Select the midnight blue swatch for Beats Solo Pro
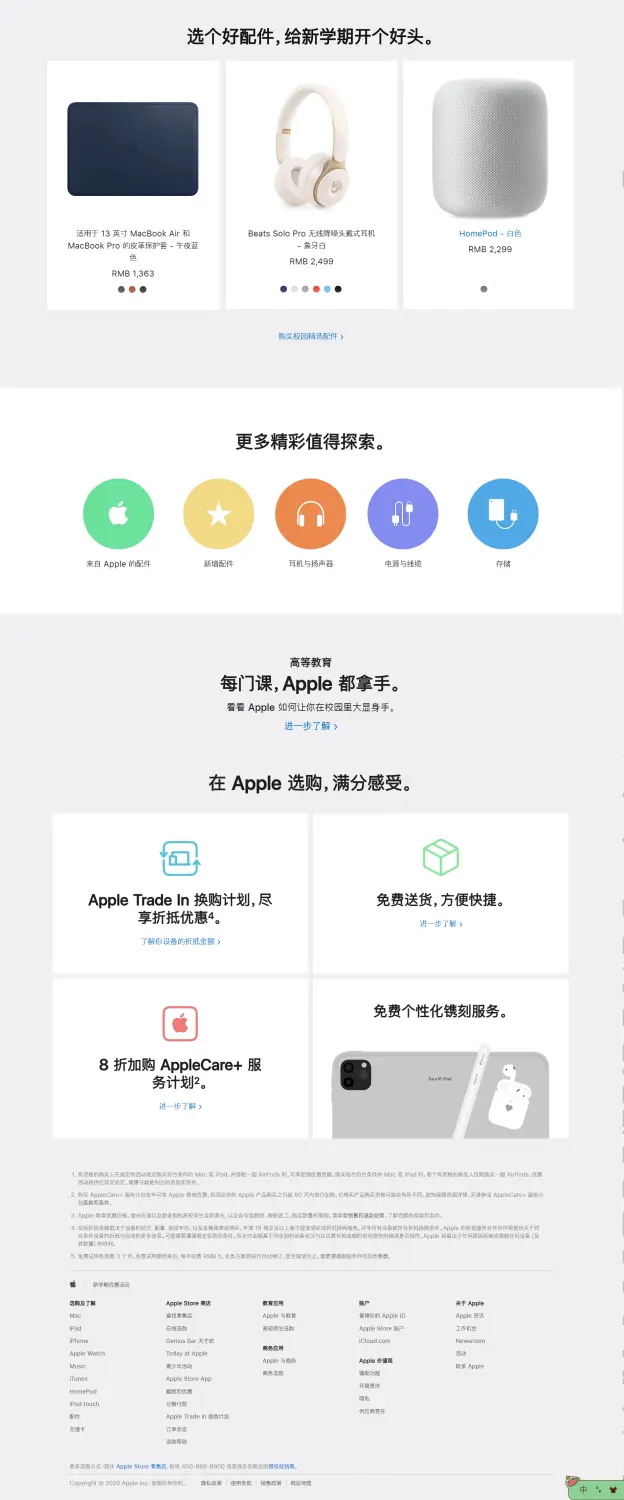Image resolution: width=624 pixels, height=1500 pixels. [x=284, y=289]
